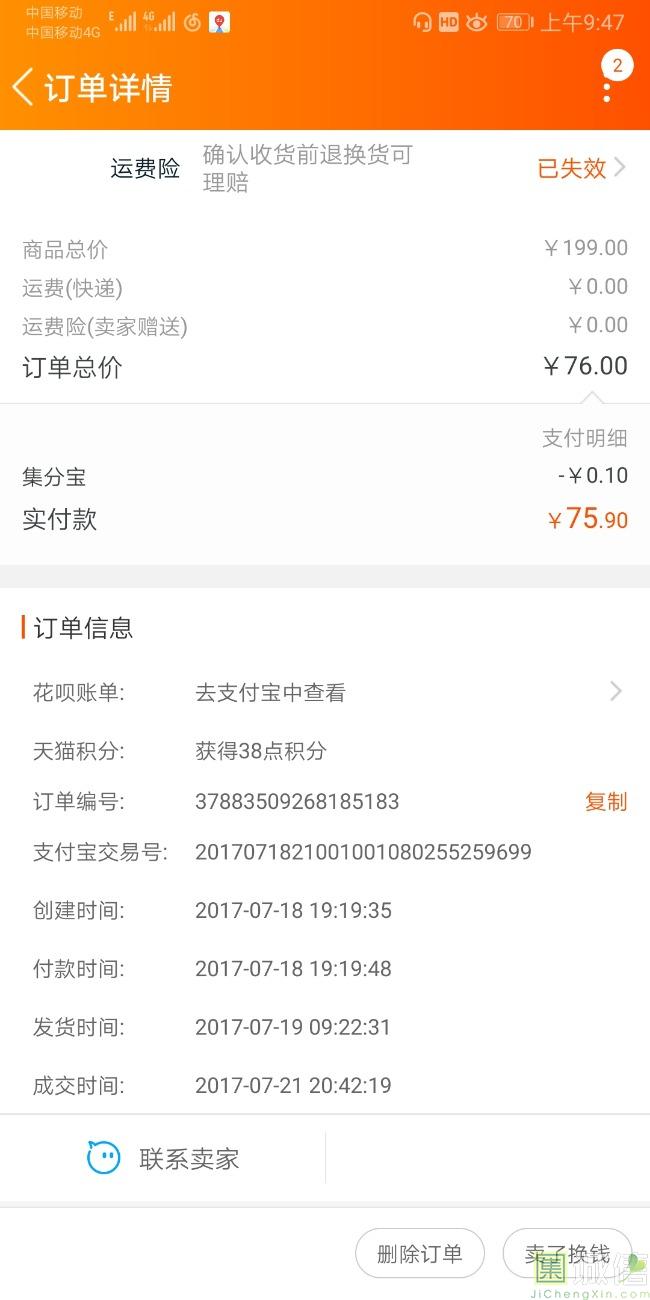Copy the order number with 复制
Viewport: 650px width, 1300px height.
[606, 802]
